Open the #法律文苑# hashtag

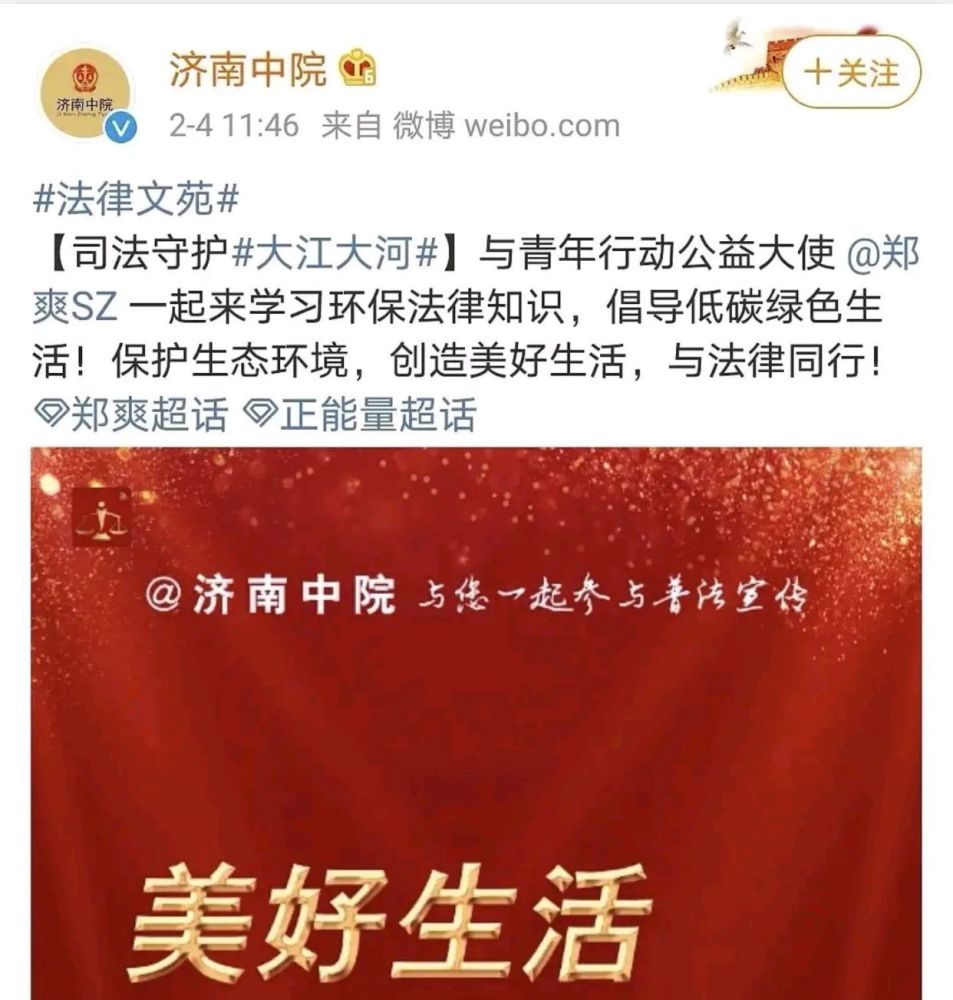click(136, 198)
